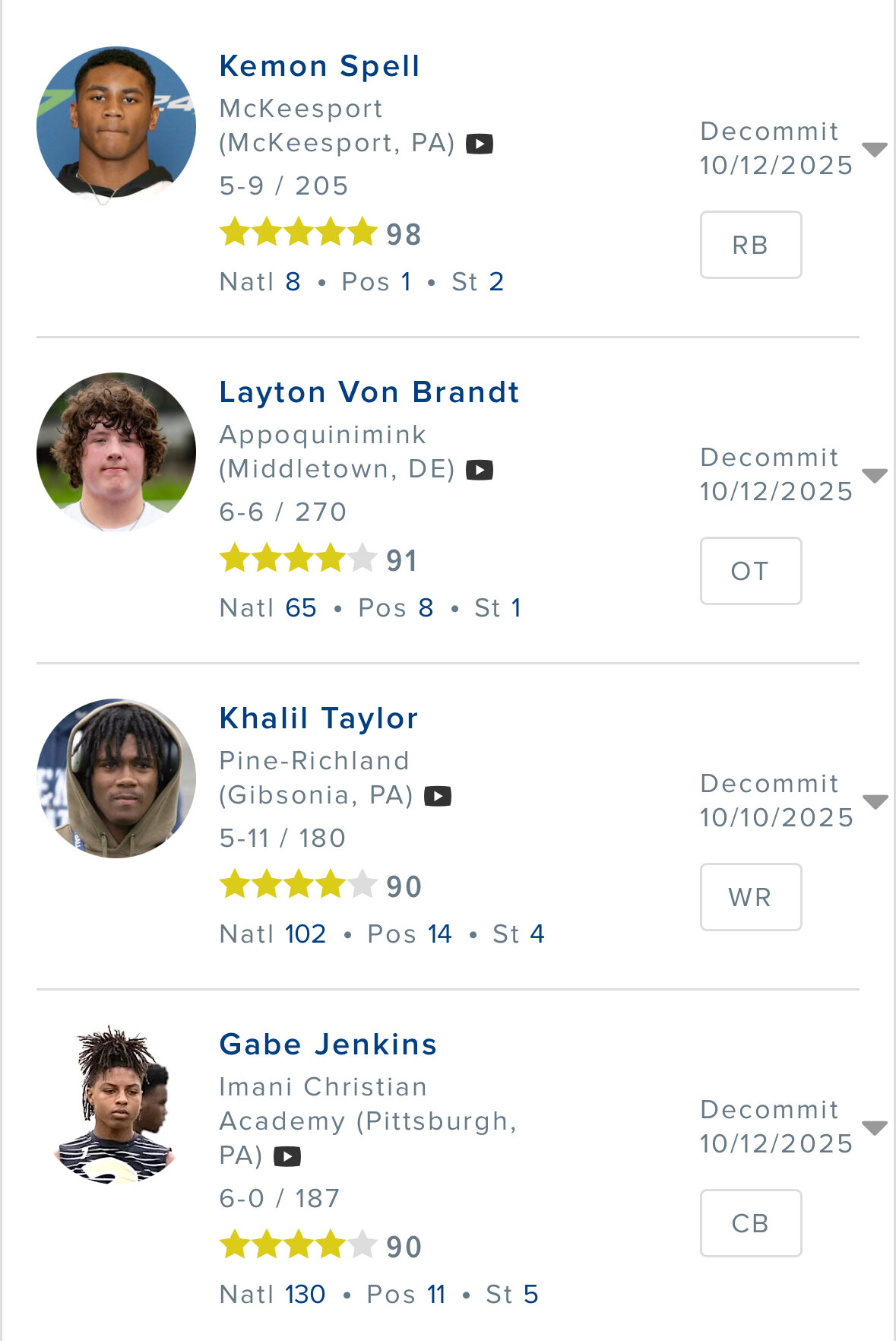Screen dimensions: 896x1341
Task: Expand Khalil Taylor's decommit details arrow
Action: pyautogui.click(x=875, y=801)
